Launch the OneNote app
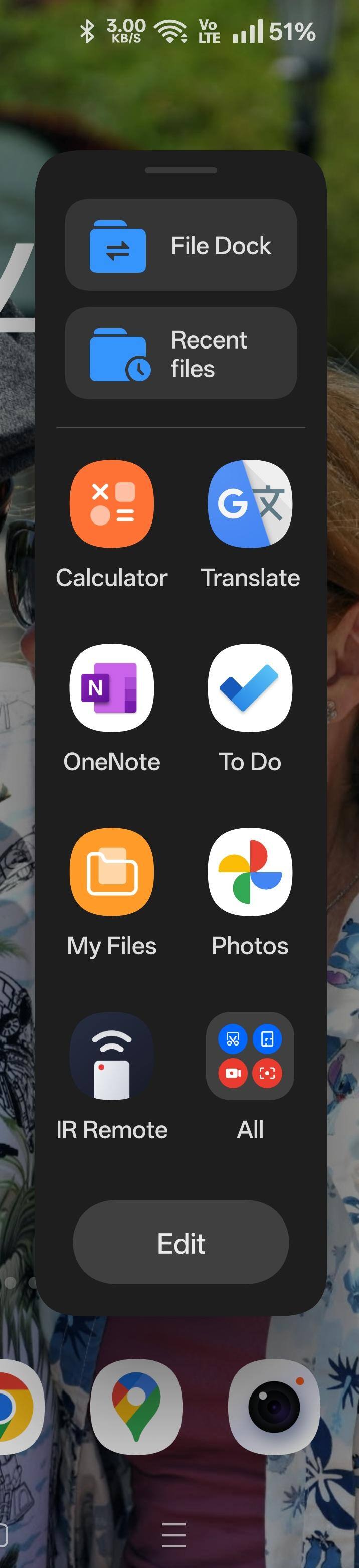This screenshot has width=359, height=1568. [x=111, y=688]
